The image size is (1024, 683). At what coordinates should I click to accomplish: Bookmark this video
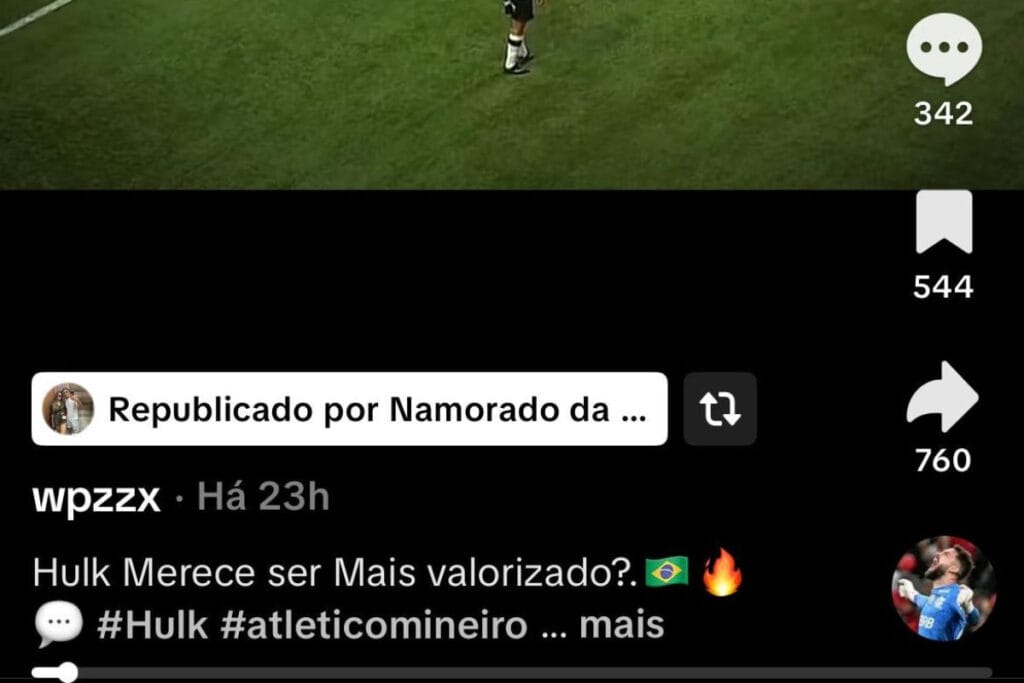[x=943, y=222]
